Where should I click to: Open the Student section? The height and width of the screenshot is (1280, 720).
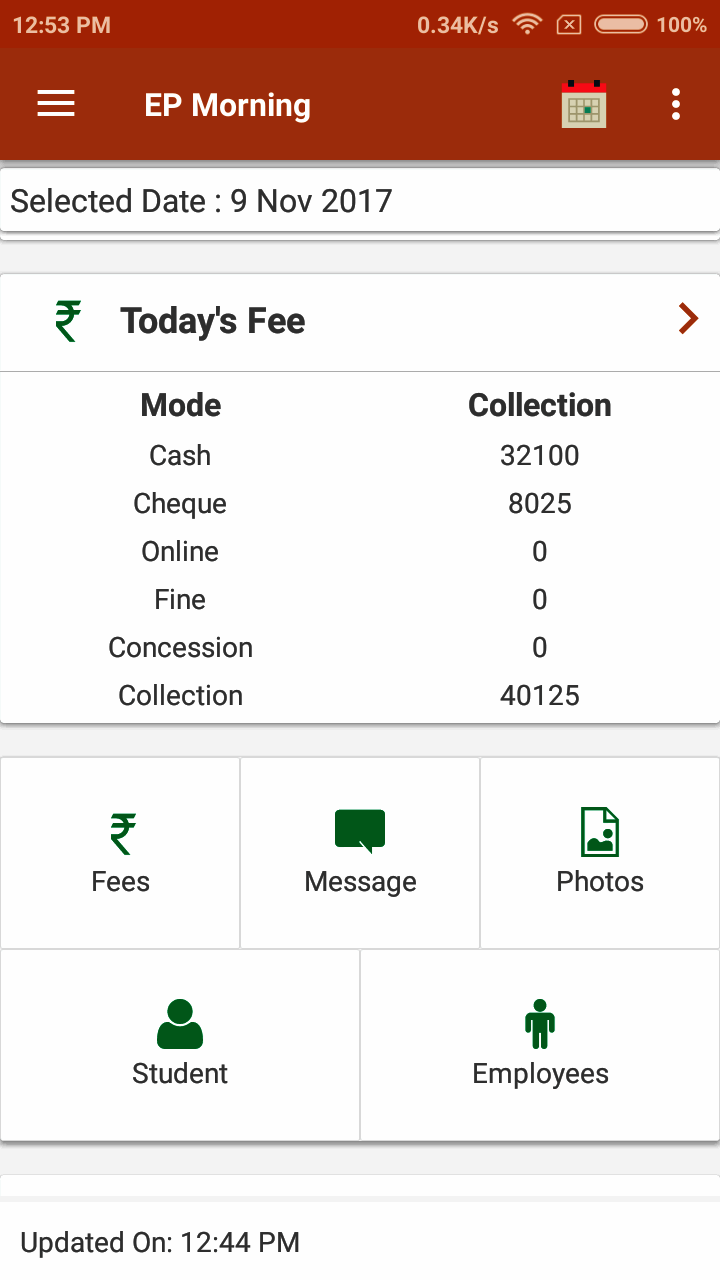[x=180, y=1044]
